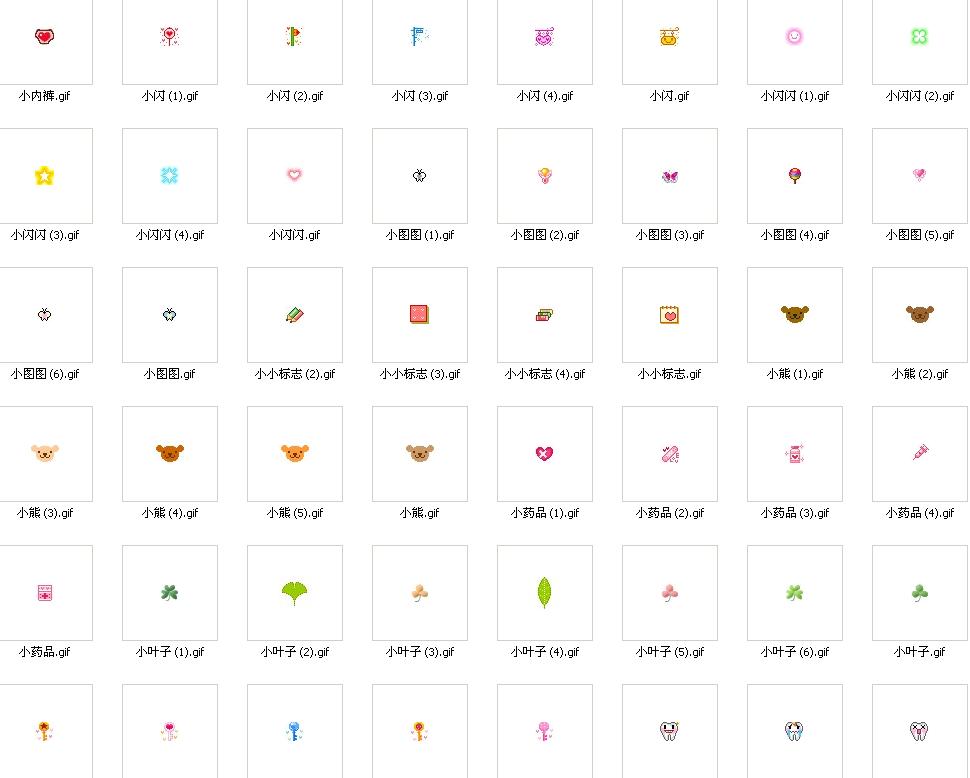Open the file 小内裤.gif
Screen dimensions: 970x778
point(44,37)
